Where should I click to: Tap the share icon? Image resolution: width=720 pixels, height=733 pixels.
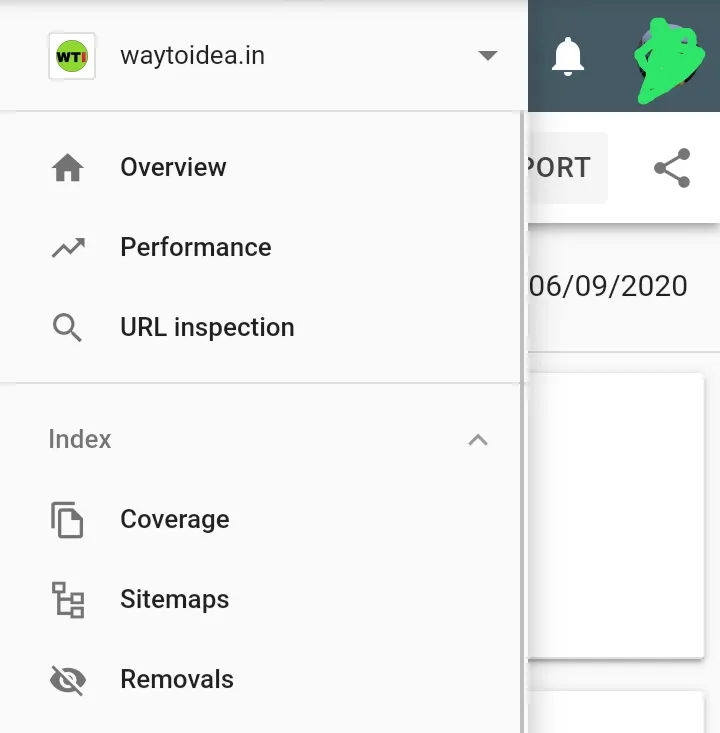pos(672,168)
